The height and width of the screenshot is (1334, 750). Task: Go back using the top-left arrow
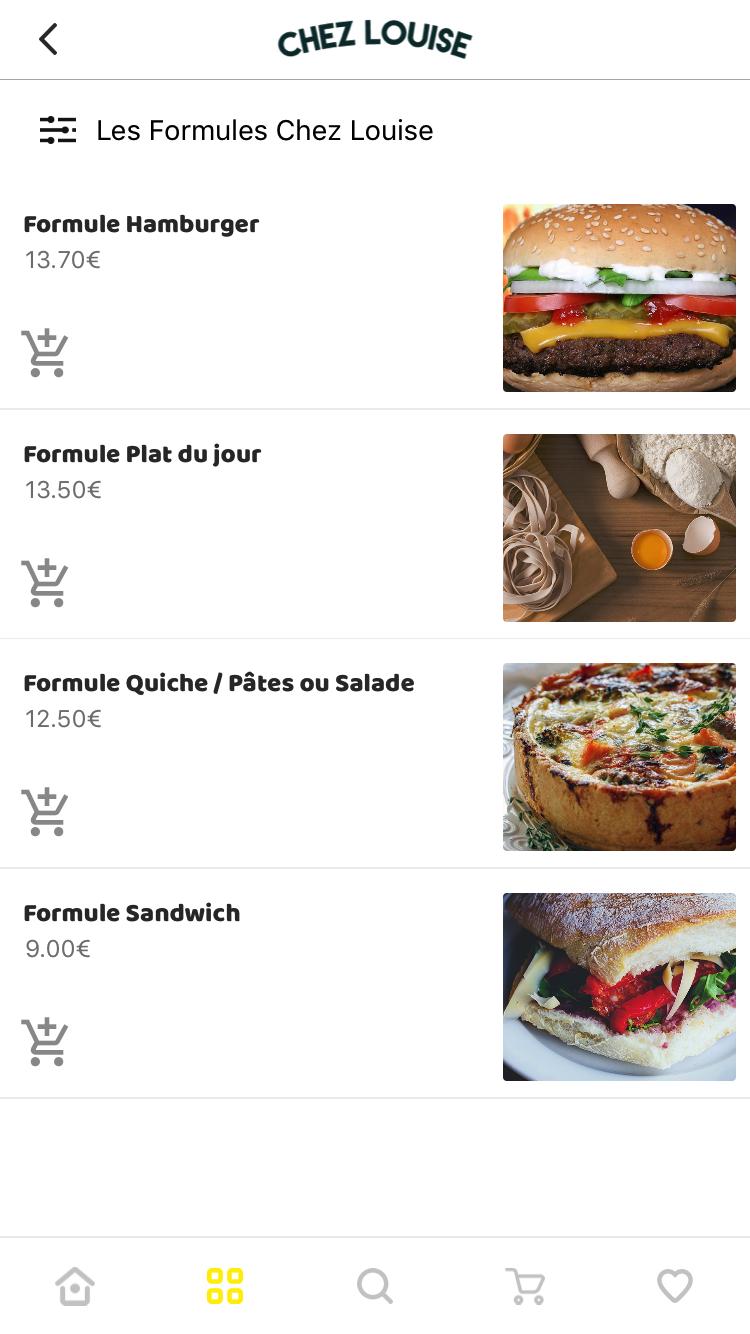(48, 39)
